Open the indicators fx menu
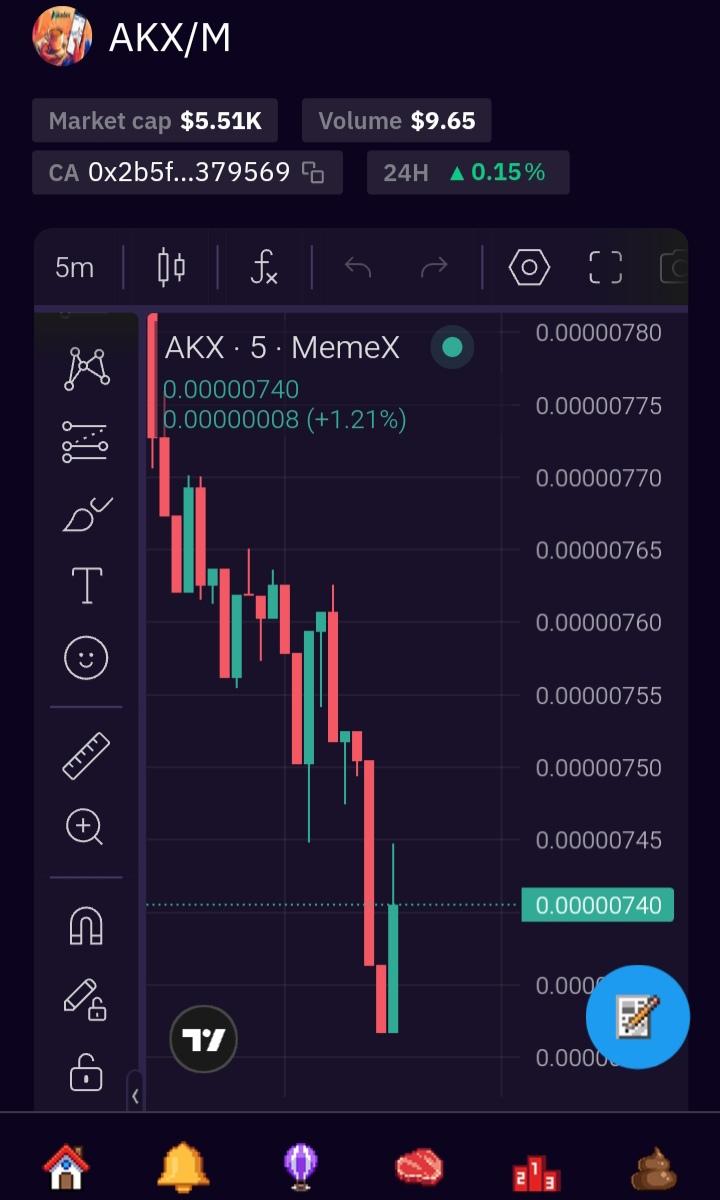Image resolution: width=720 pixels, height=1200 pixels. click(x=264, y=267)
